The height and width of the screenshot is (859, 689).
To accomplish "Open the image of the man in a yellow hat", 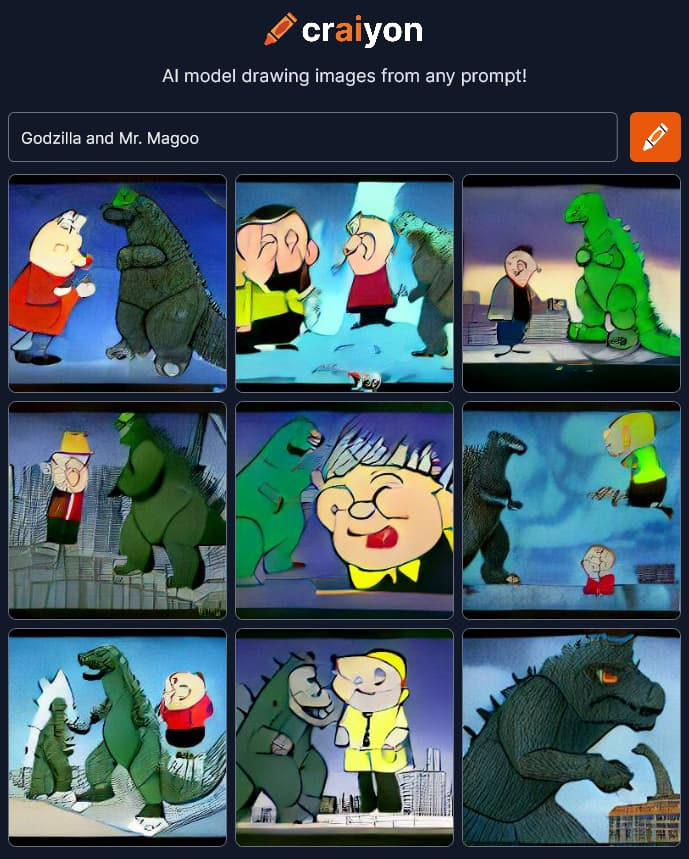I will [x=117, y=511].
